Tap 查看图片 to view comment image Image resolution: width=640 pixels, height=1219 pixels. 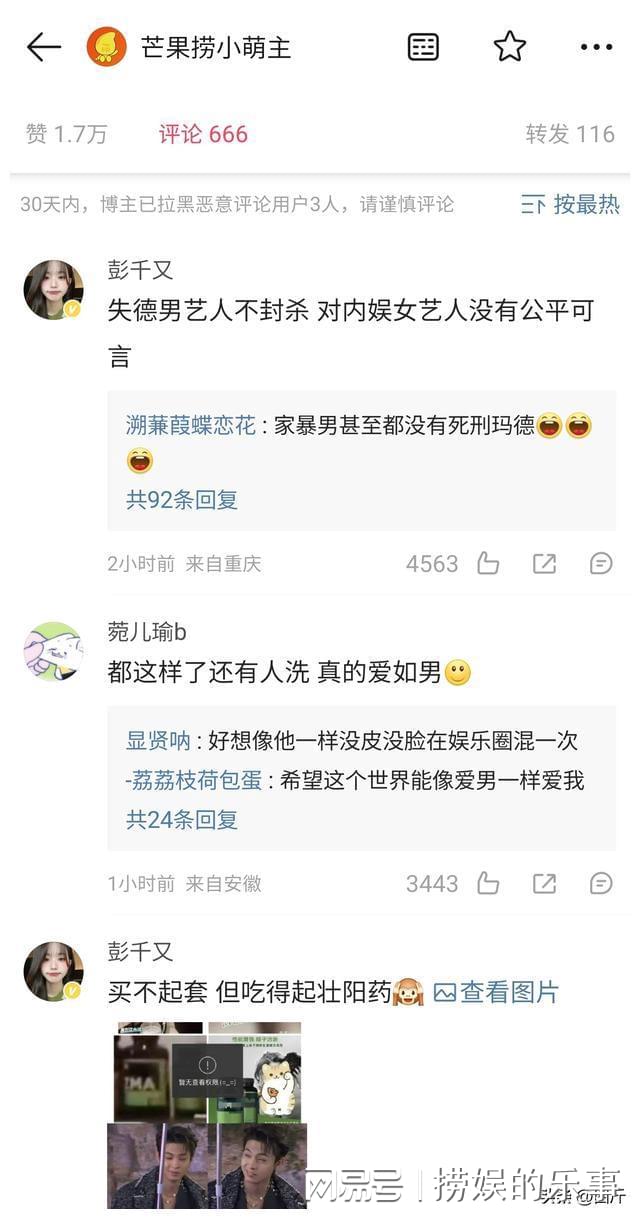497,992
